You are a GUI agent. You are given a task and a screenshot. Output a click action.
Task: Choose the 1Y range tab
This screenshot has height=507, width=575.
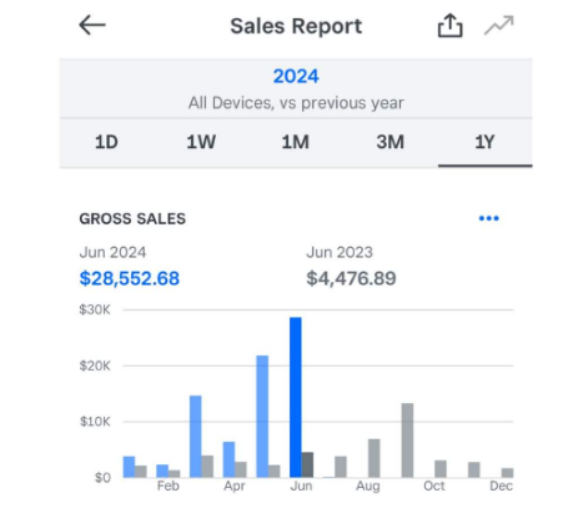coord(485,142)
